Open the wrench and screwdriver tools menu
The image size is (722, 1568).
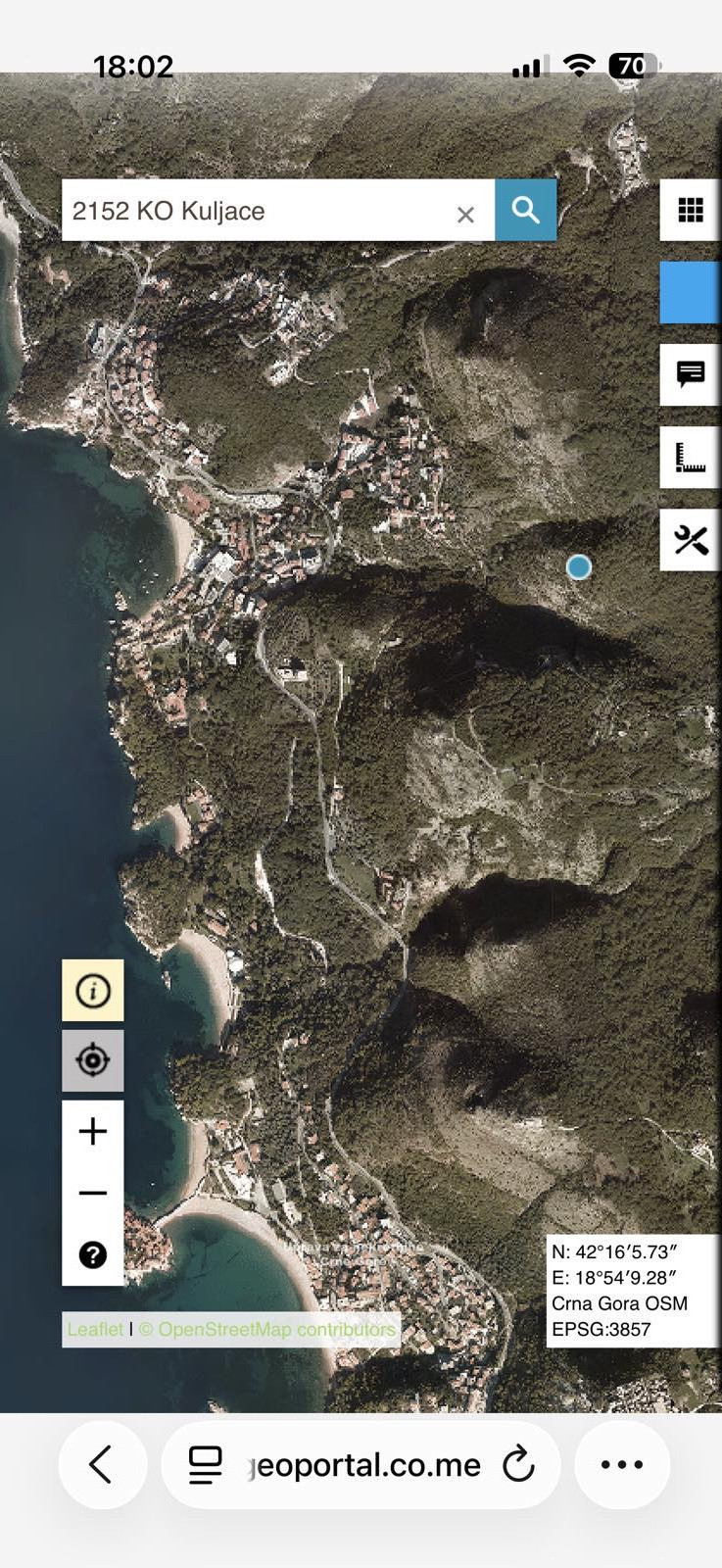pyautogui.click(x=691, y=539)
